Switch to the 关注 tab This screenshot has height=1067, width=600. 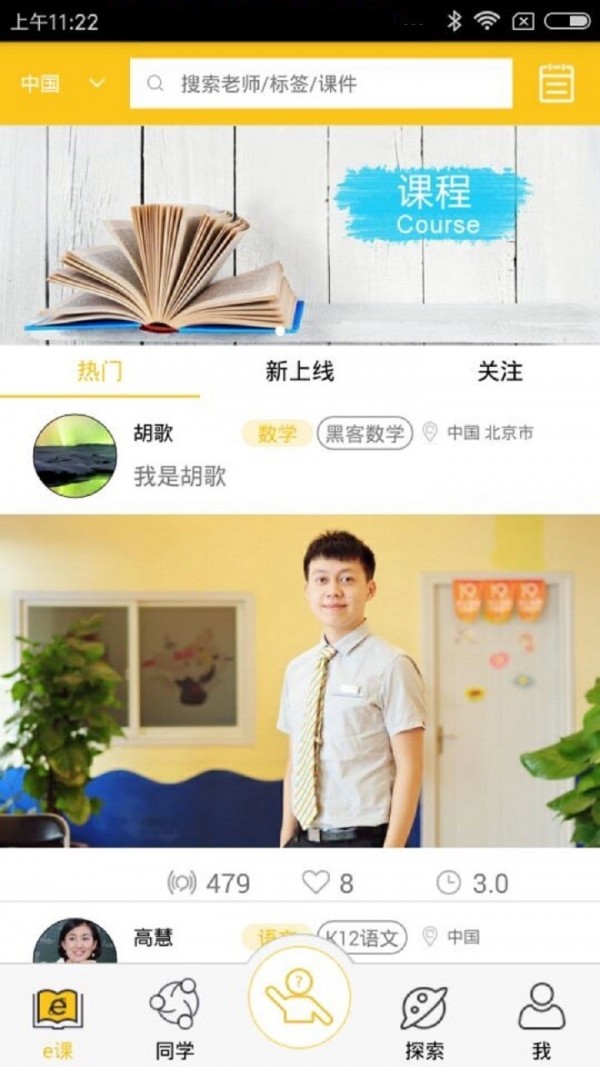tap(500, 372)
